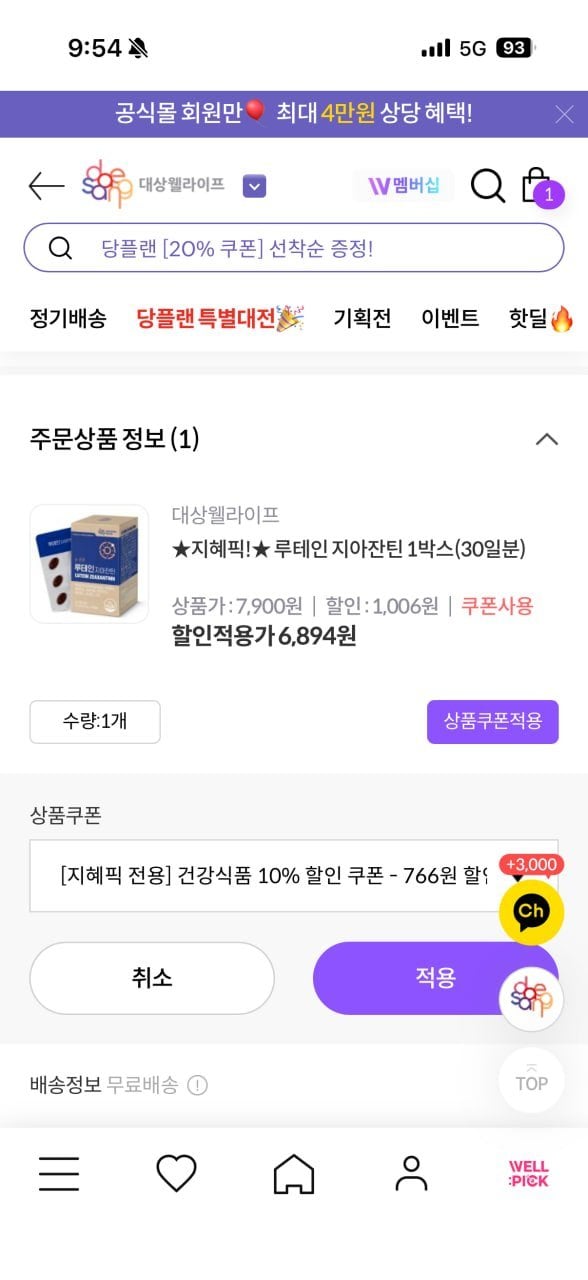
Task: Go back with the arrow icon
Action: [46, 186]
